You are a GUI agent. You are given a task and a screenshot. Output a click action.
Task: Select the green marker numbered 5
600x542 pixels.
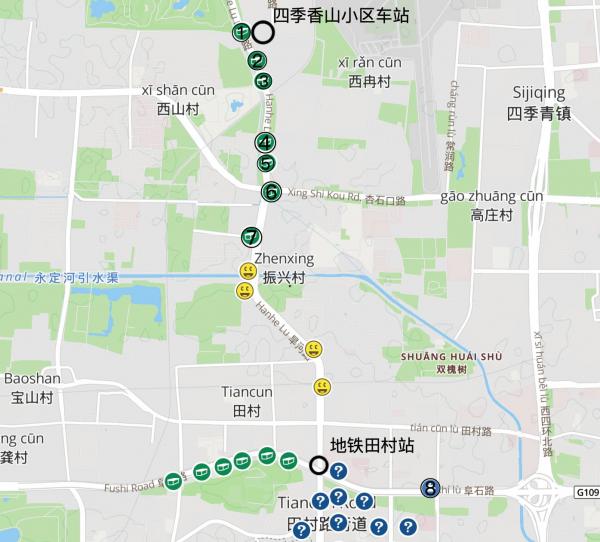[265, 162]
